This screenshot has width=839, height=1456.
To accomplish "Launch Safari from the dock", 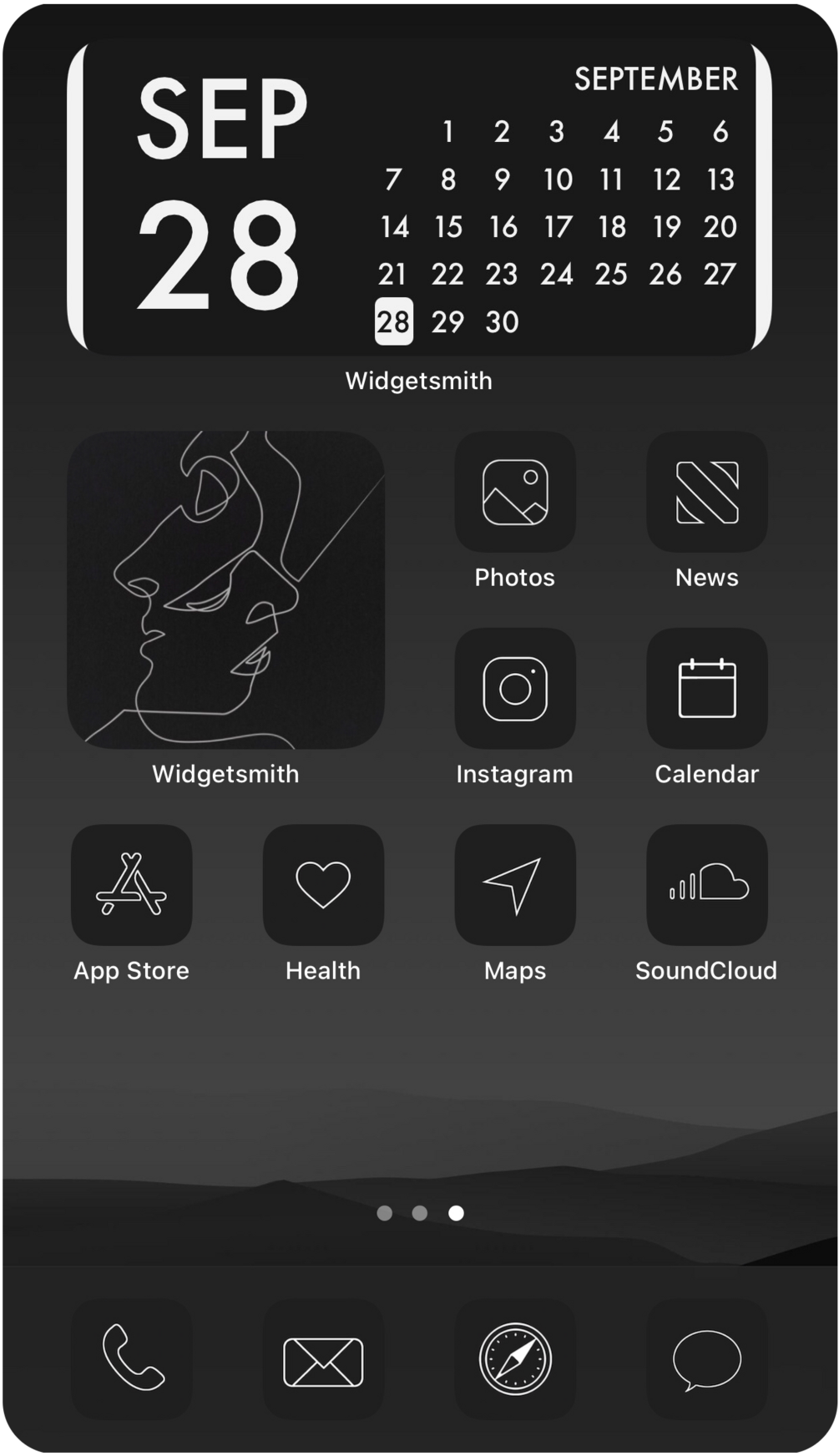I will 515,1358.
